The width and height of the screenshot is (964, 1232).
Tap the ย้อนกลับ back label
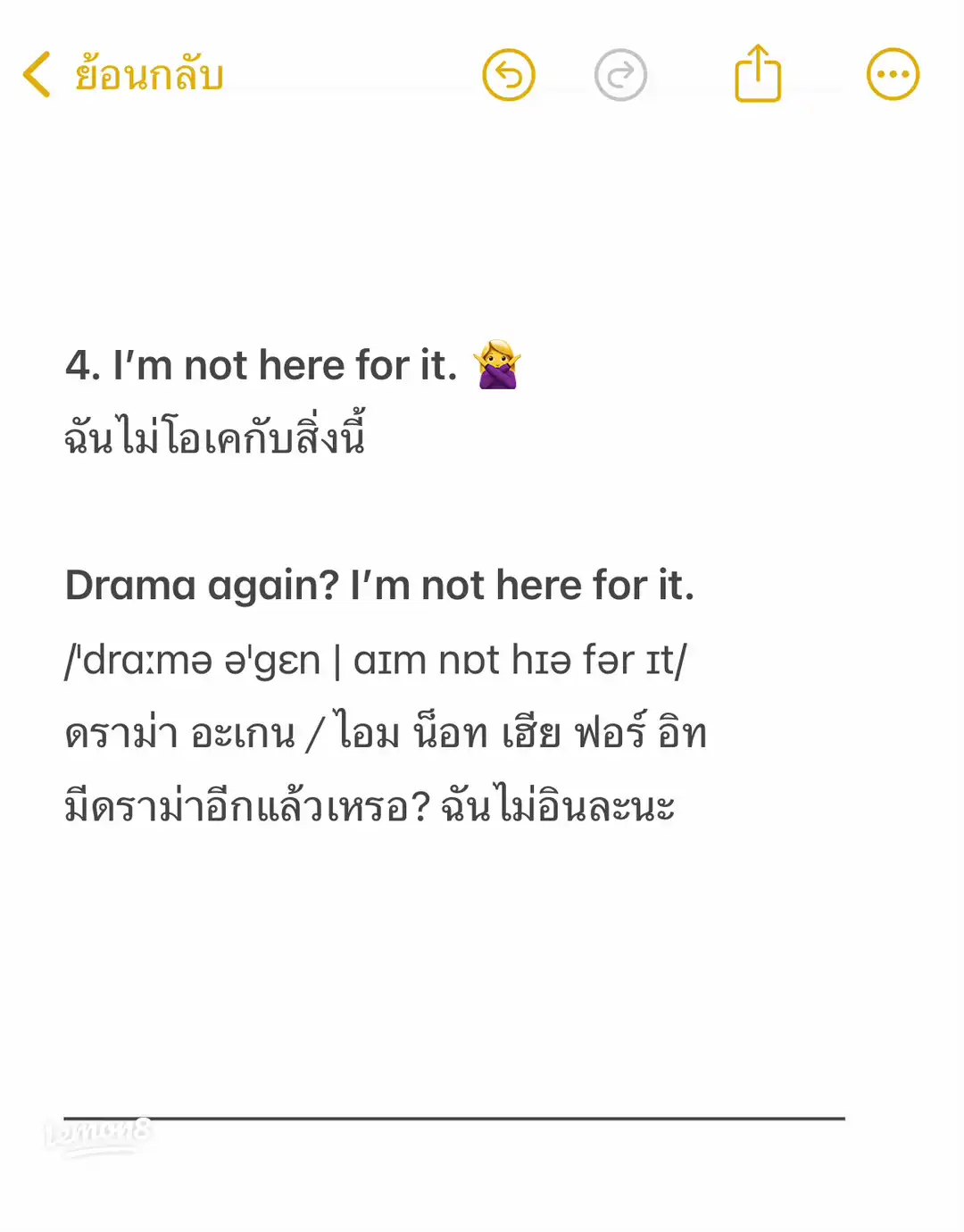[x=147, y=74]
